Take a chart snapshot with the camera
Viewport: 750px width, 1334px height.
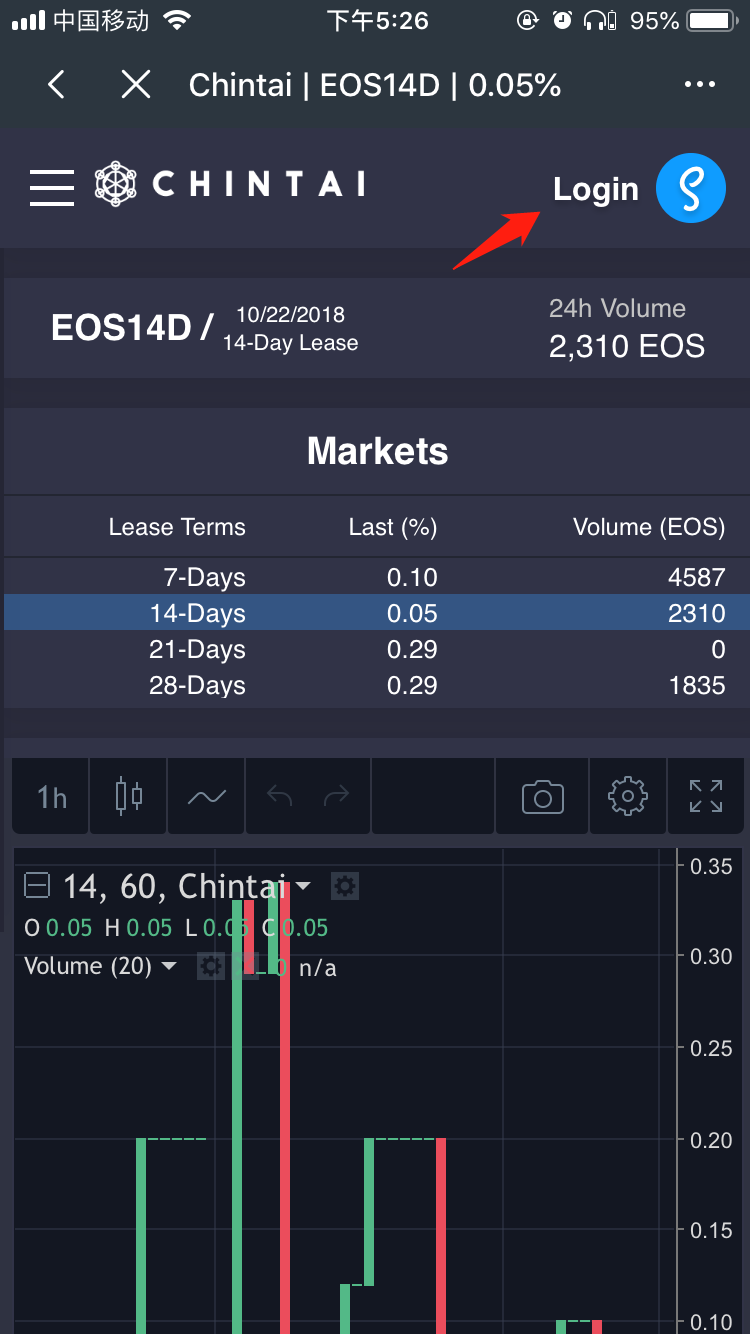[x=542, y=797]
